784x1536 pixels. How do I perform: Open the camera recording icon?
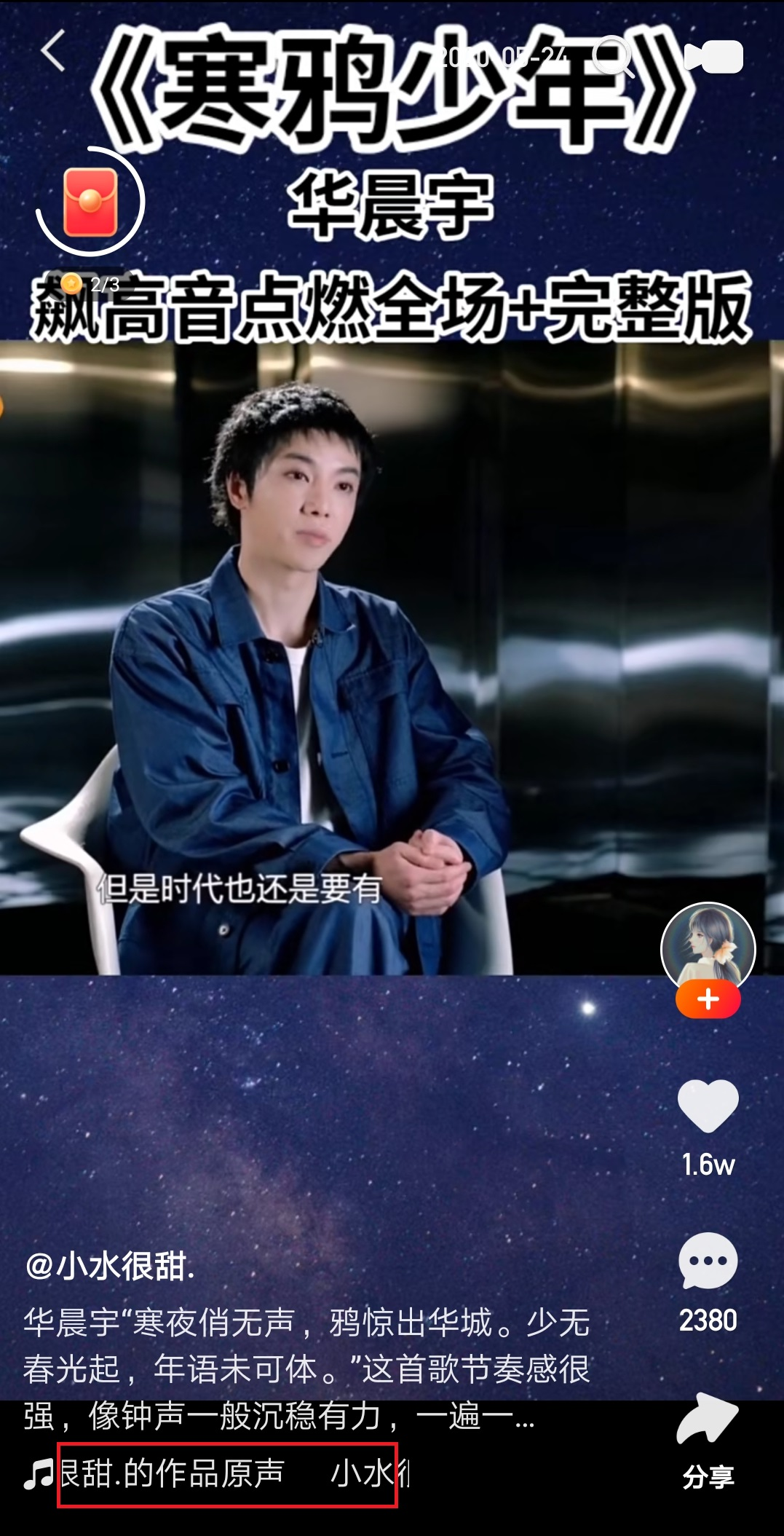click(x=713, y=57)
